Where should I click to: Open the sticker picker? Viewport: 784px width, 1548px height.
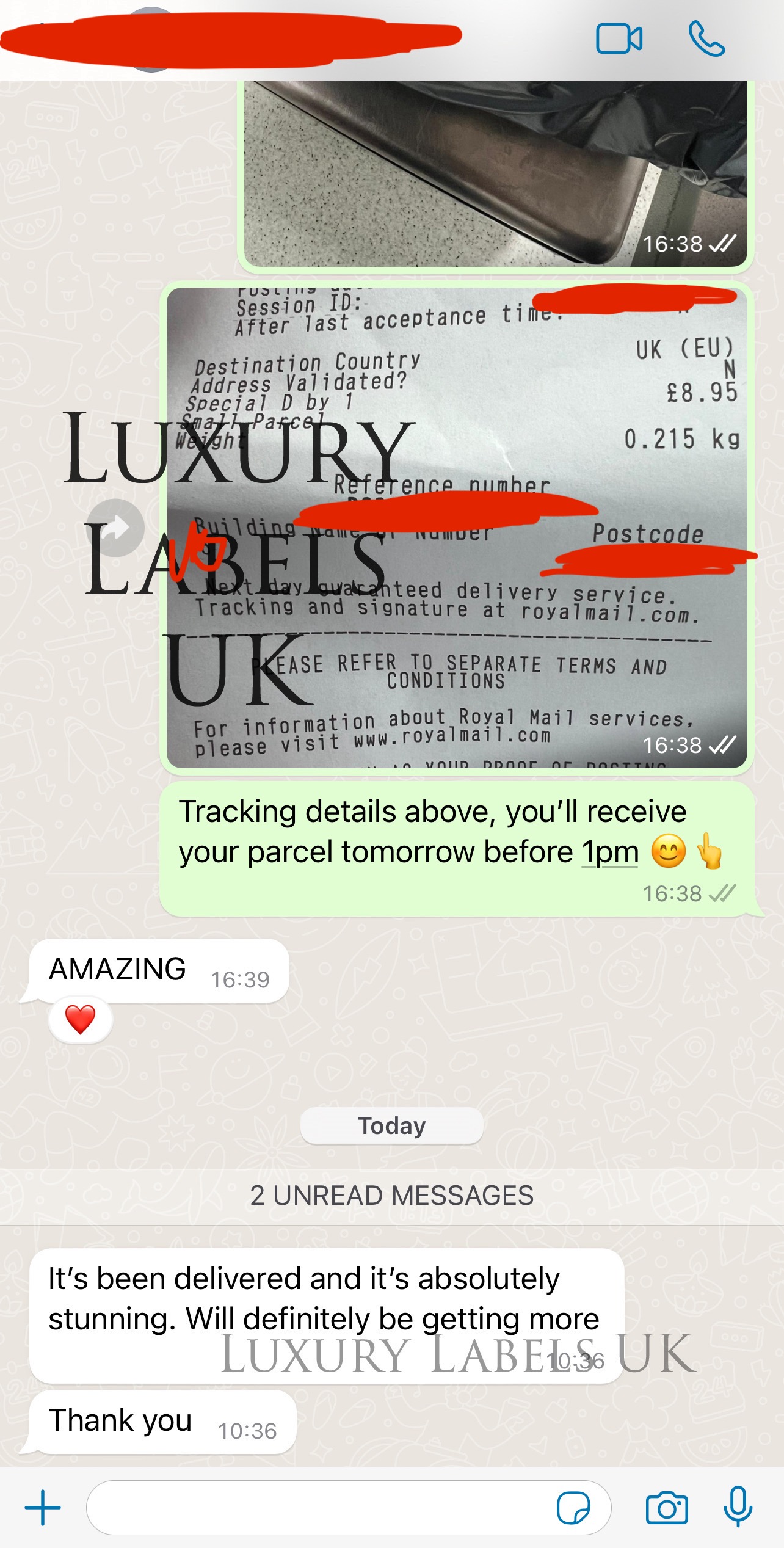click(x=573, y=1508)
